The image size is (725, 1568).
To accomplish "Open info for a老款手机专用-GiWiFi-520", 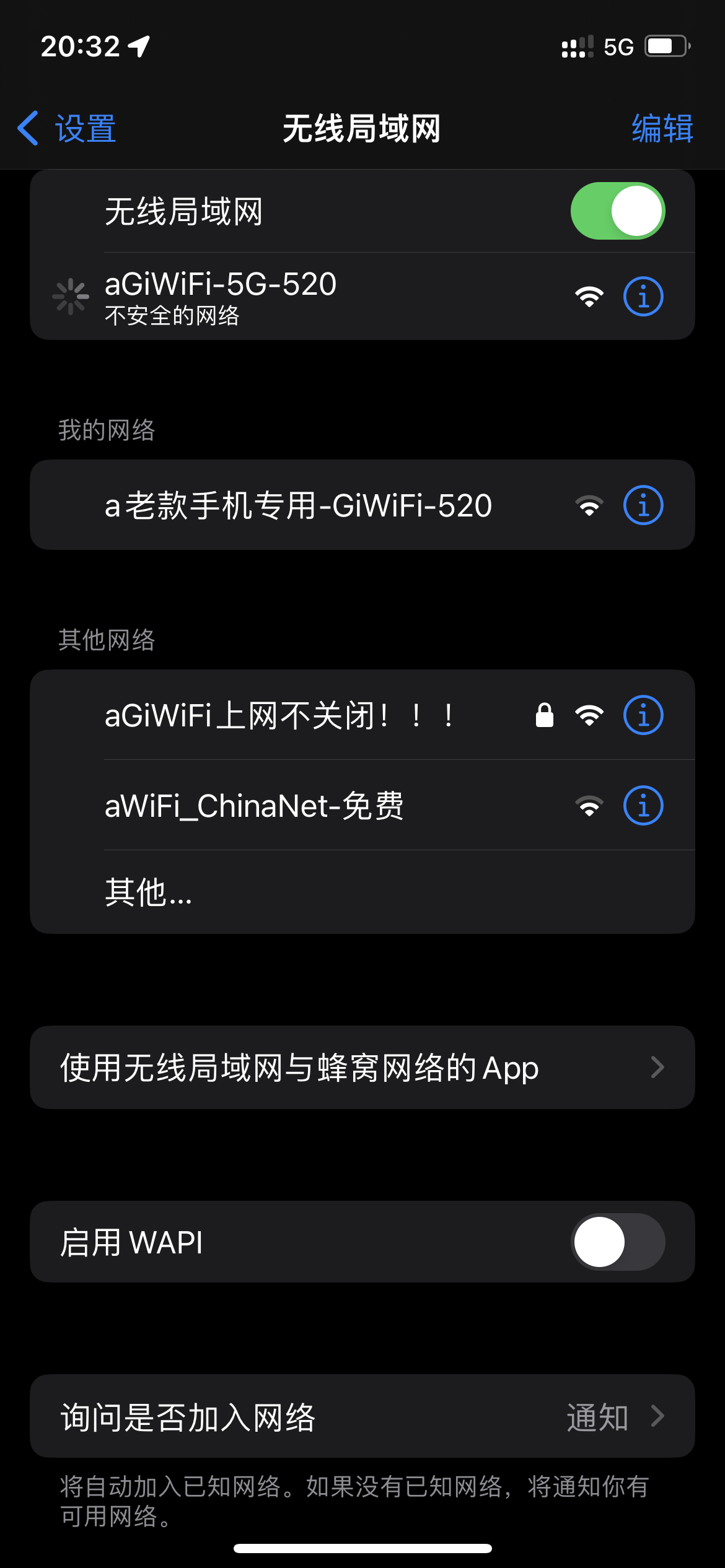I will pos(643,505).
